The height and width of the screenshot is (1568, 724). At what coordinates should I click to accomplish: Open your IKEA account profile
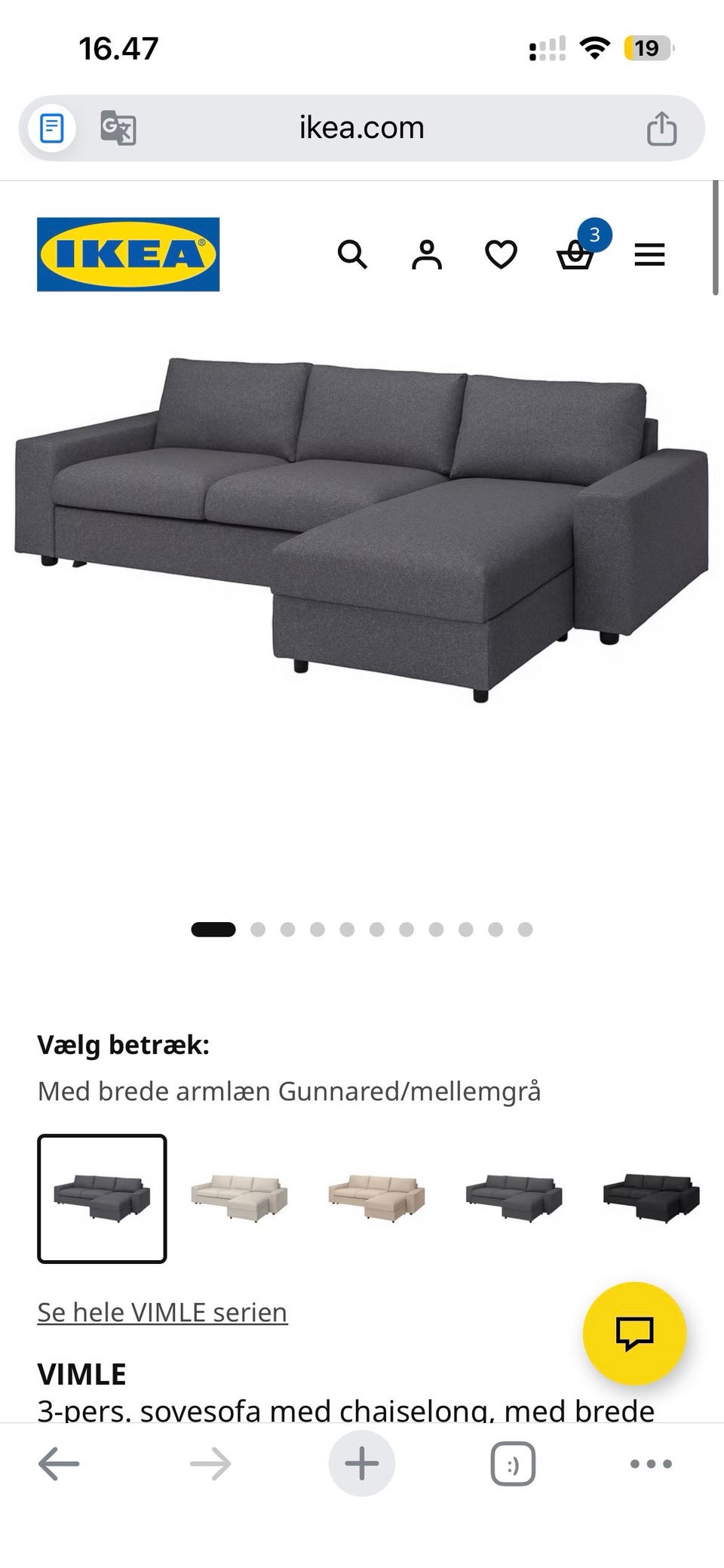pyautogui.click(x=426, y=256)
